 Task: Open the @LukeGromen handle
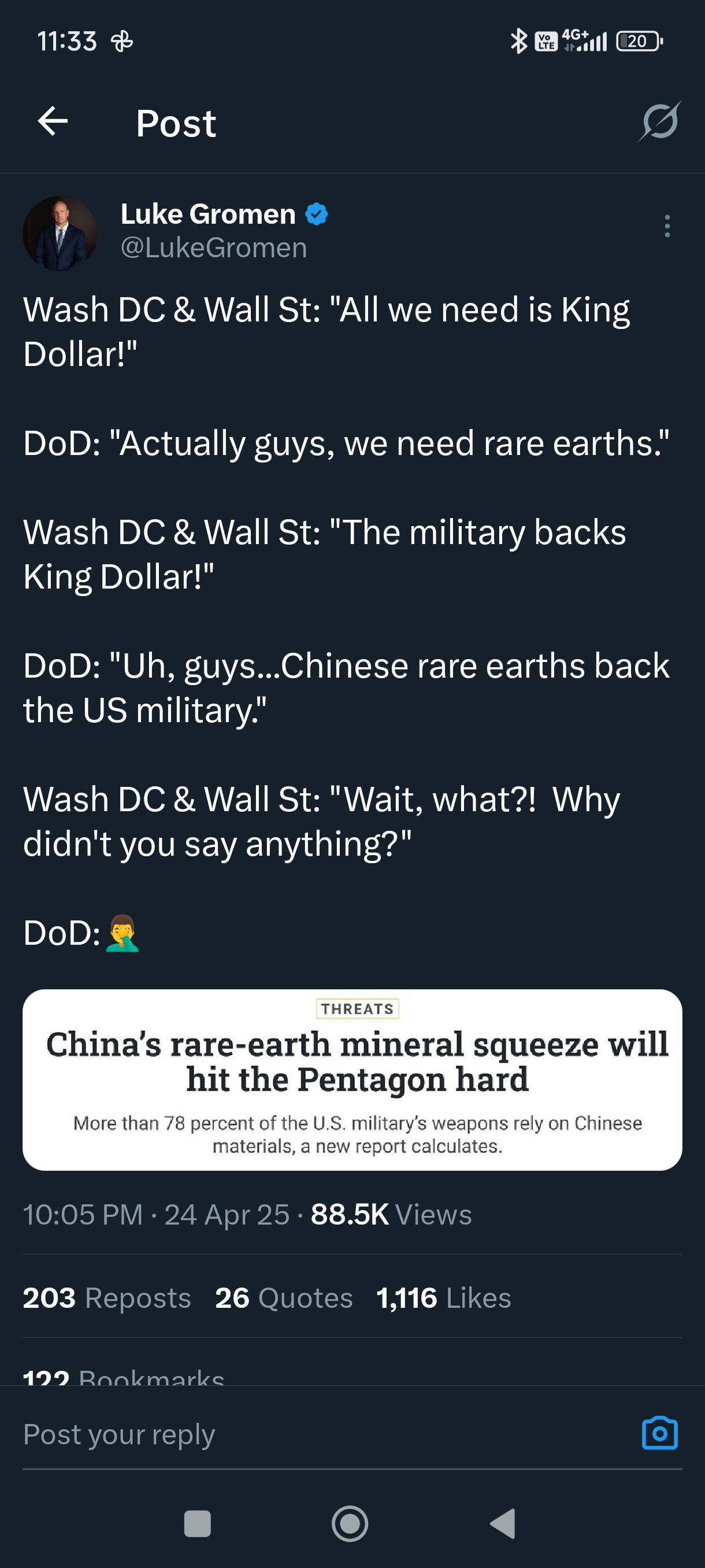click(x=213, y=247)
